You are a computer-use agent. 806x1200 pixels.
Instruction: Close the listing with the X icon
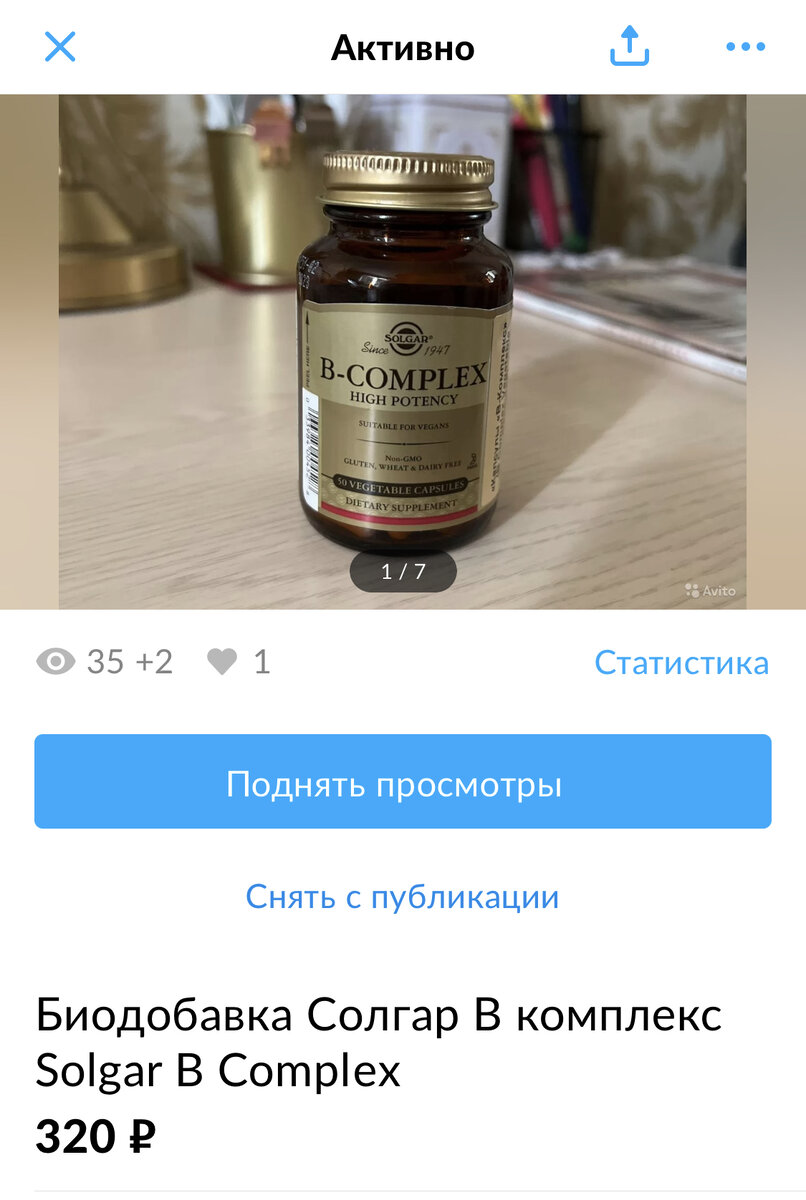[x=60, y=47]
